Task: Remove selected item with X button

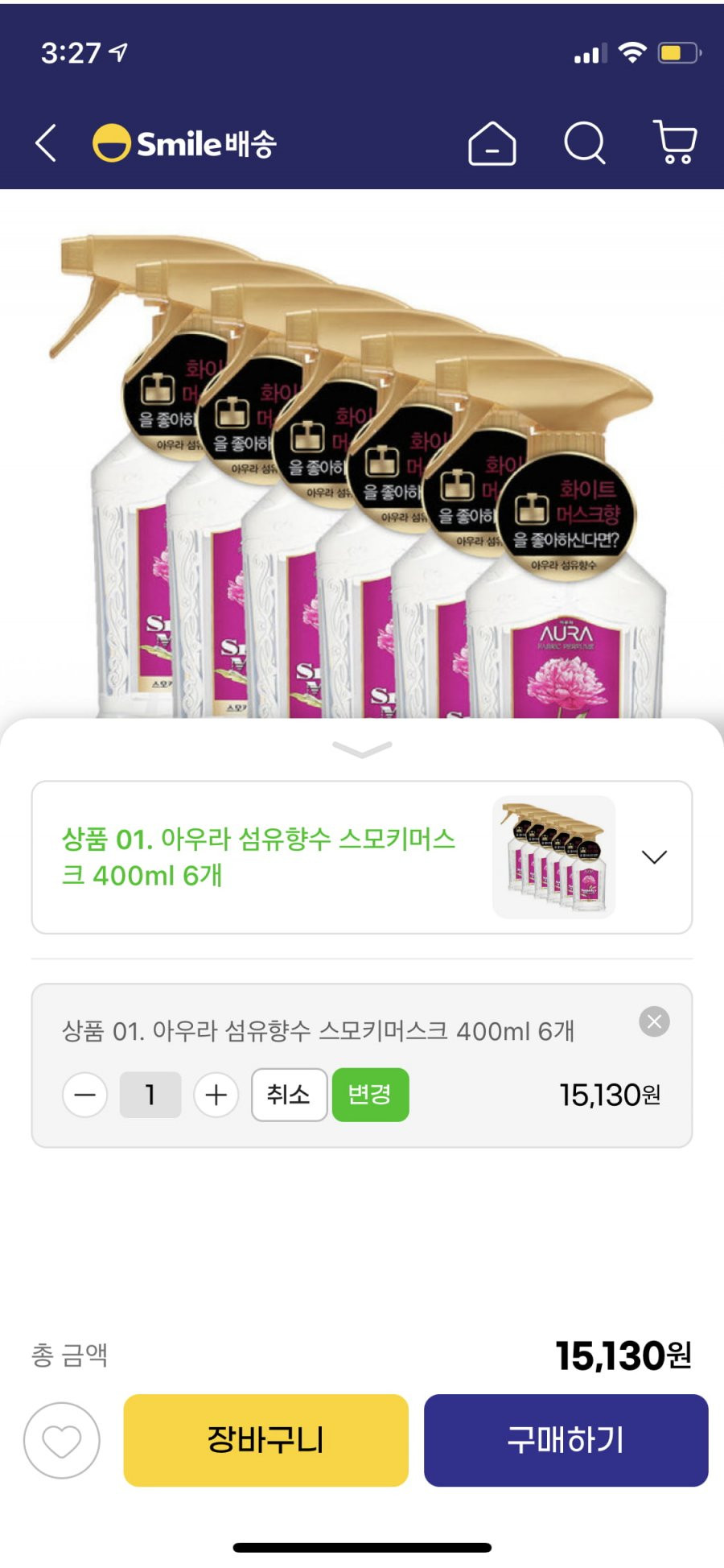Action: point(654,1021)
